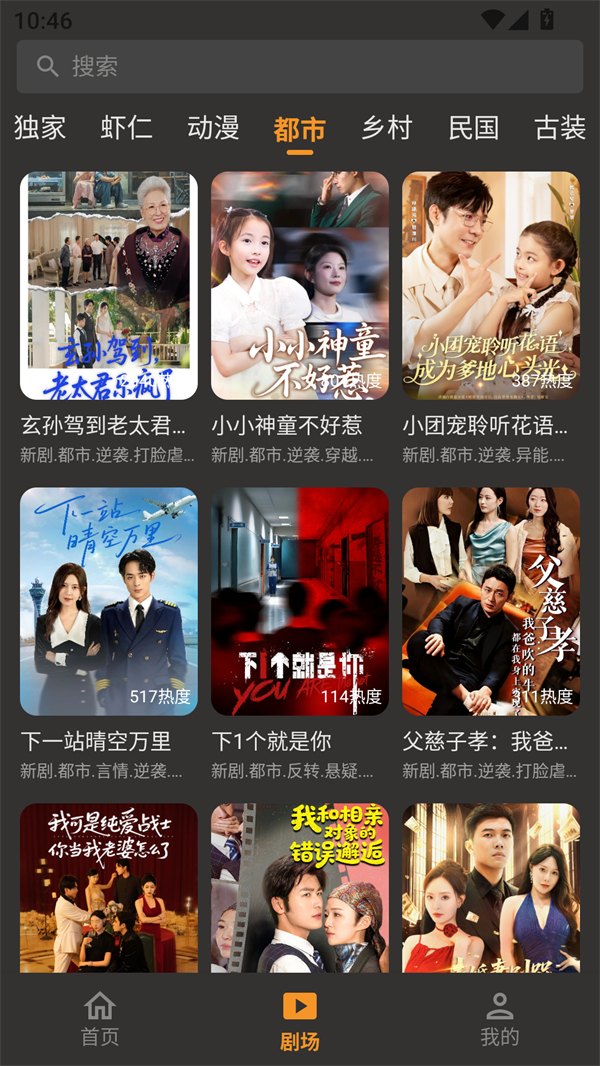Switch to the 乡村 tab
This screenshot has width=600, height=1066.
tap(386, 128)
